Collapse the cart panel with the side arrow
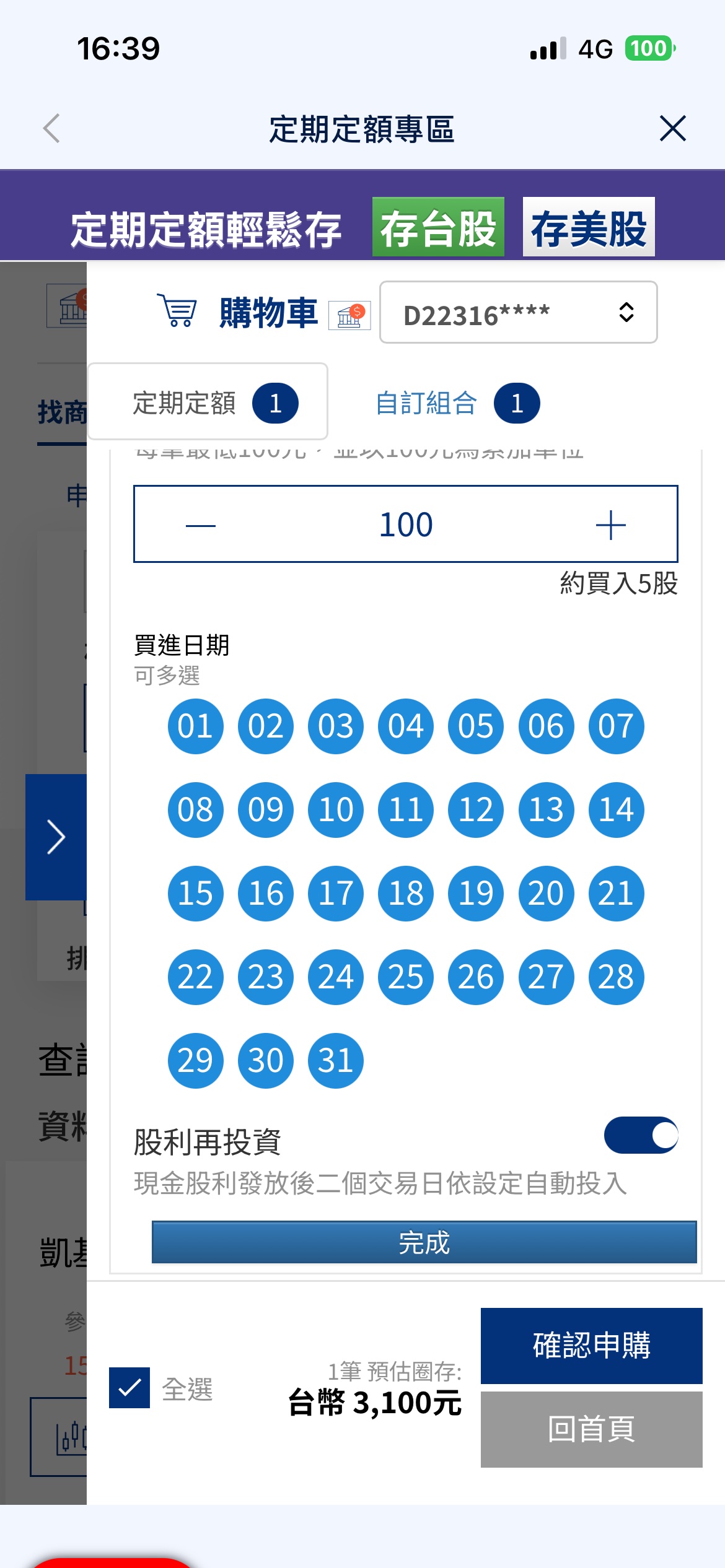 [x=56, y=837]
